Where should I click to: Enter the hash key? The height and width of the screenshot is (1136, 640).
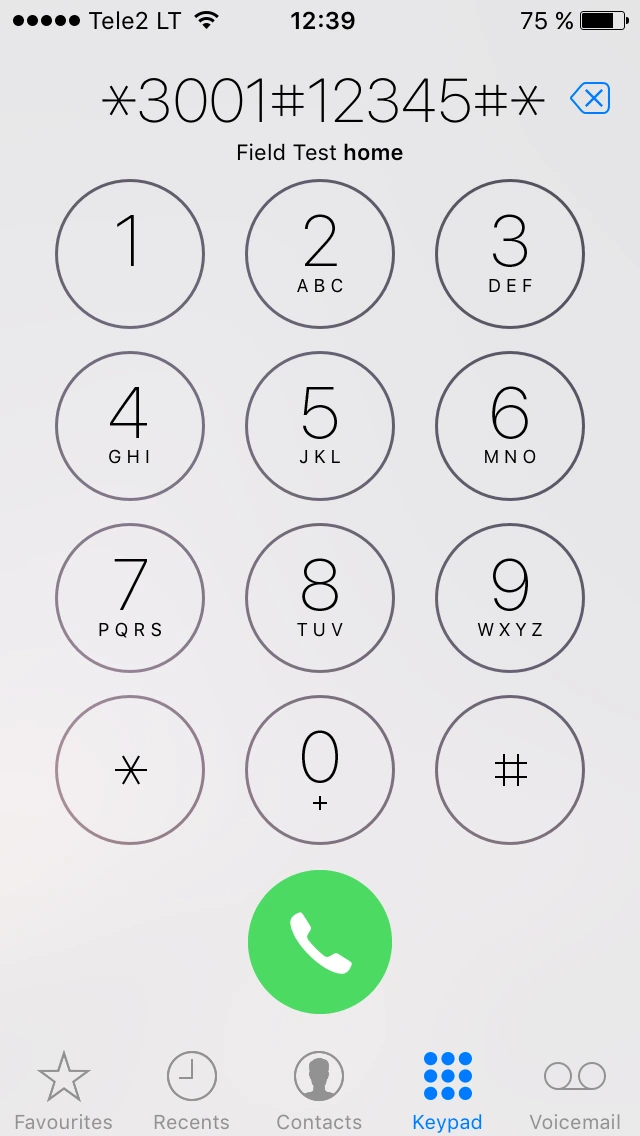click(510, 770)
